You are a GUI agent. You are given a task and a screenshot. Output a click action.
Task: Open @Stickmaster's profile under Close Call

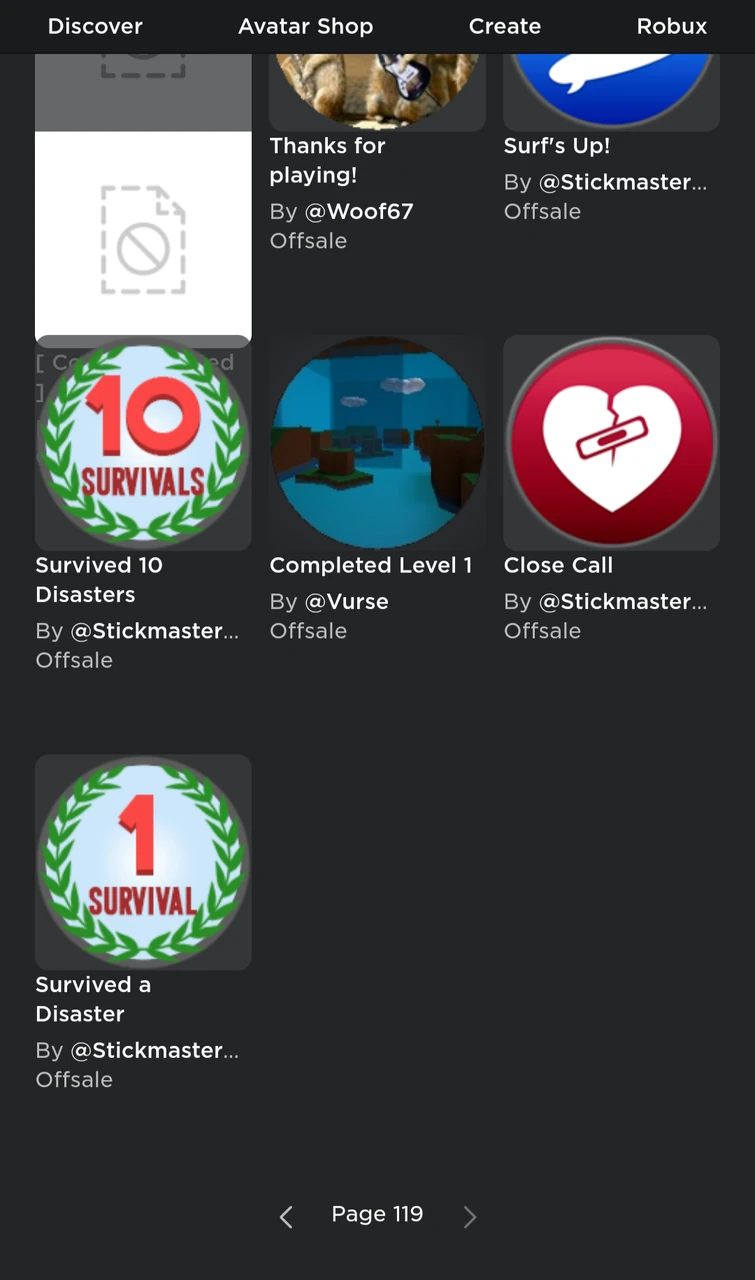pos(623,601)
